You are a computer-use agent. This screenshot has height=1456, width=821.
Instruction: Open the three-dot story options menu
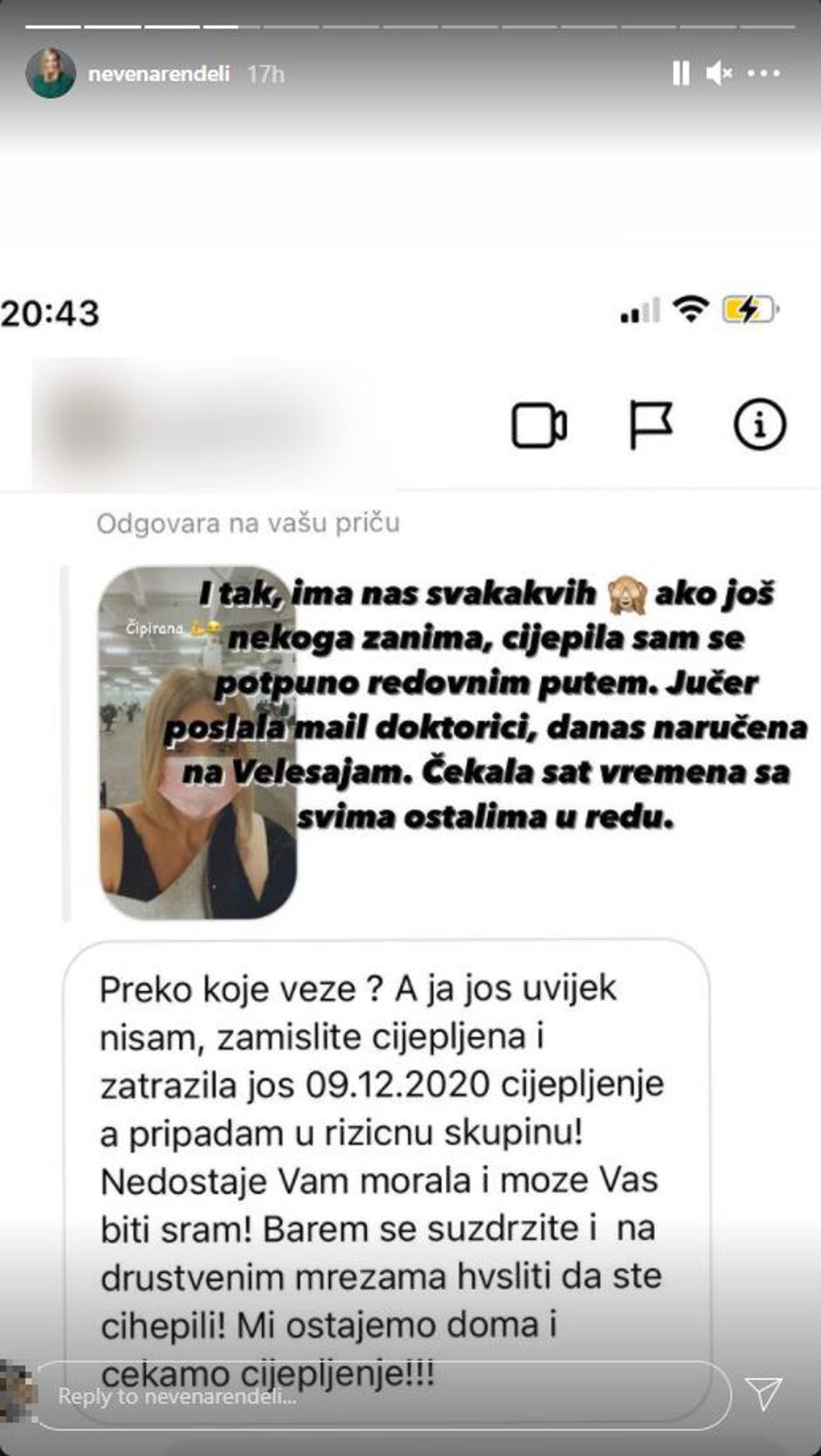click(x=764, y=73)
